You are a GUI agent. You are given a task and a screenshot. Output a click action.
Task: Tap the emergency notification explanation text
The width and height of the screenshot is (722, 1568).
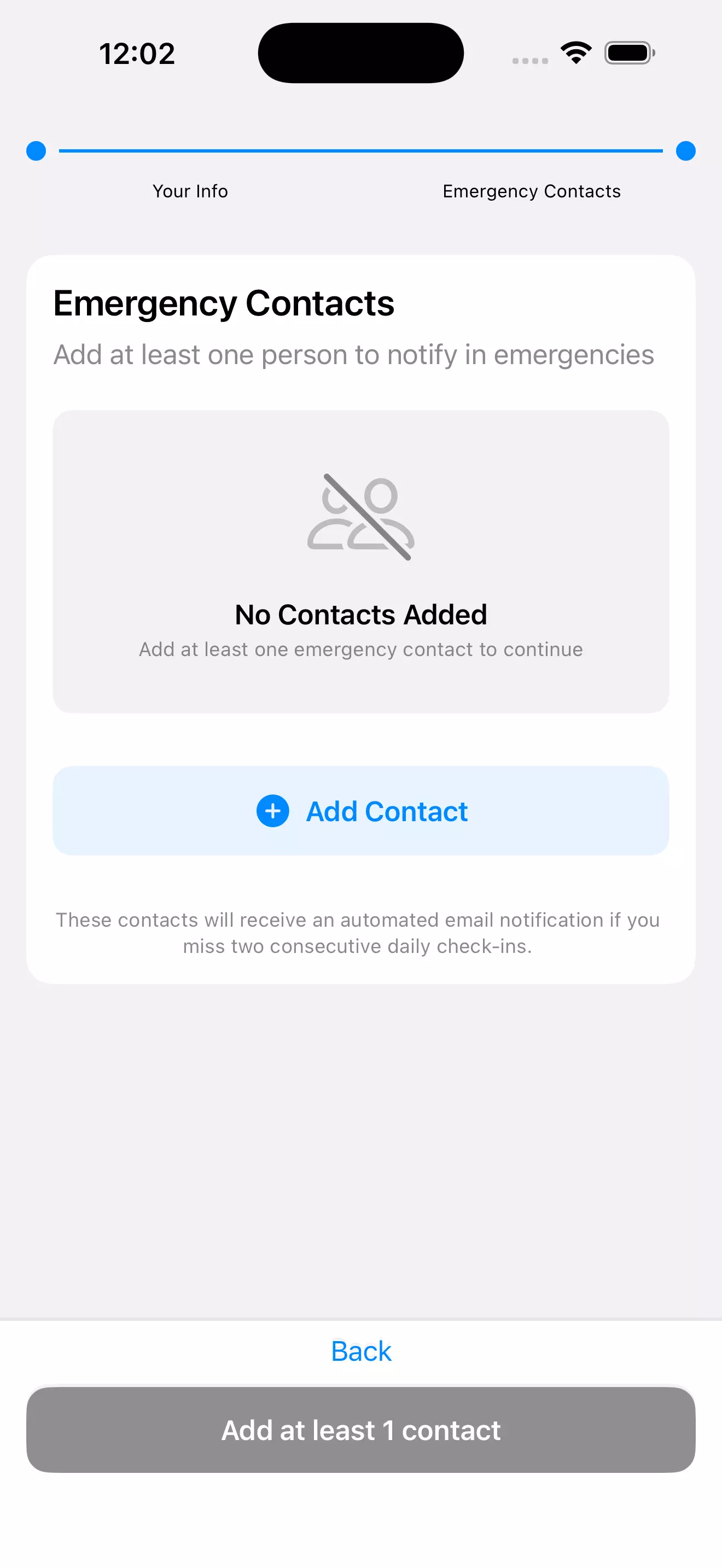tap(358, 933)
